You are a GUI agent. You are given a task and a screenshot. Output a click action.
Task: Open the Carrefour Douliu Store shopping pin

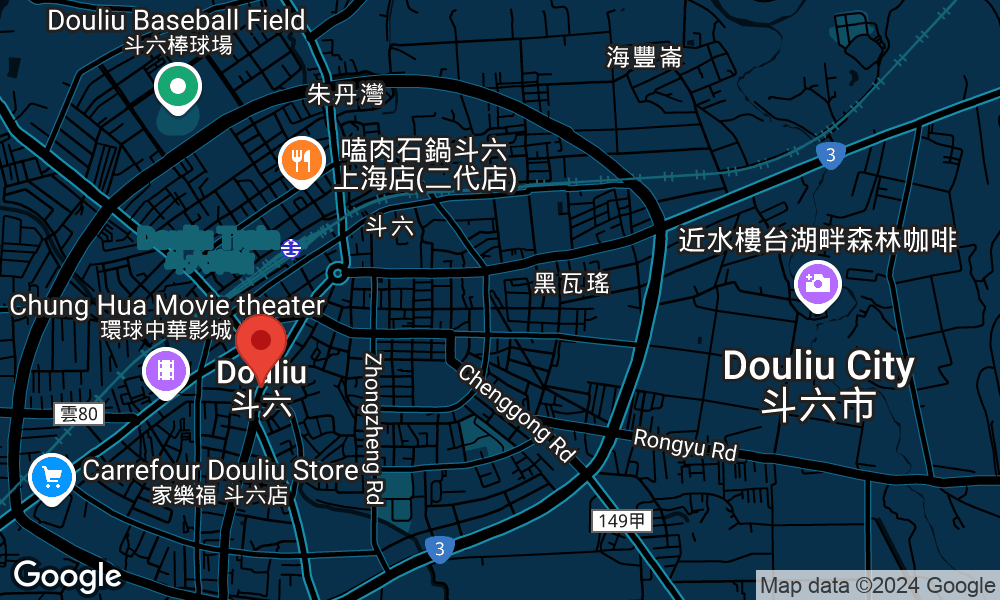51,477
